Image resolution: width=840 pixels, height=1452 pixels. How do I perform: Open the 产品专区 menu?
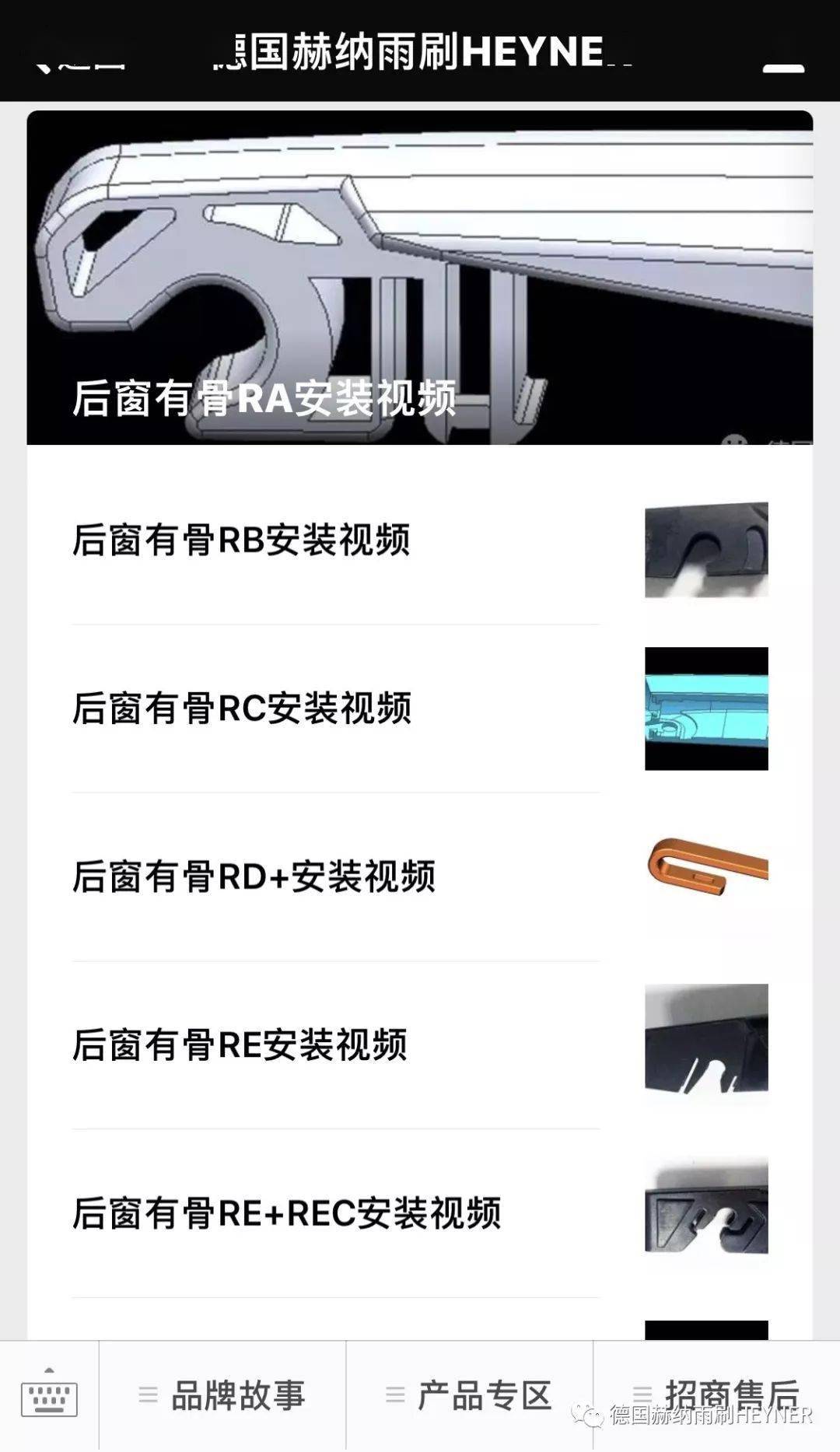pyautogui.click(x=469, y=1395)
